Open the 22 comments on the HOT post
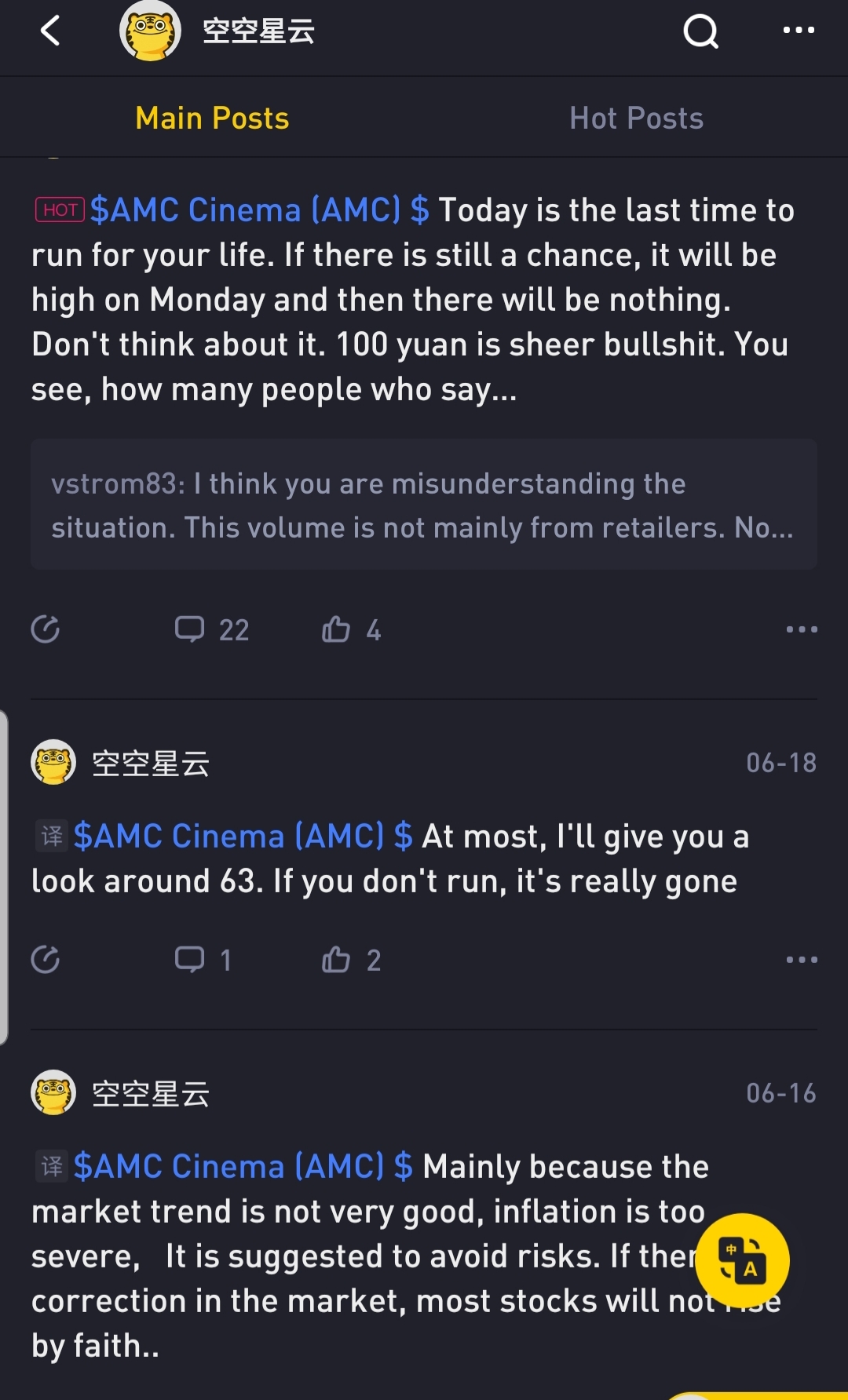The height and width of the screenshot is (1400, 848). (x=210, y=629)
